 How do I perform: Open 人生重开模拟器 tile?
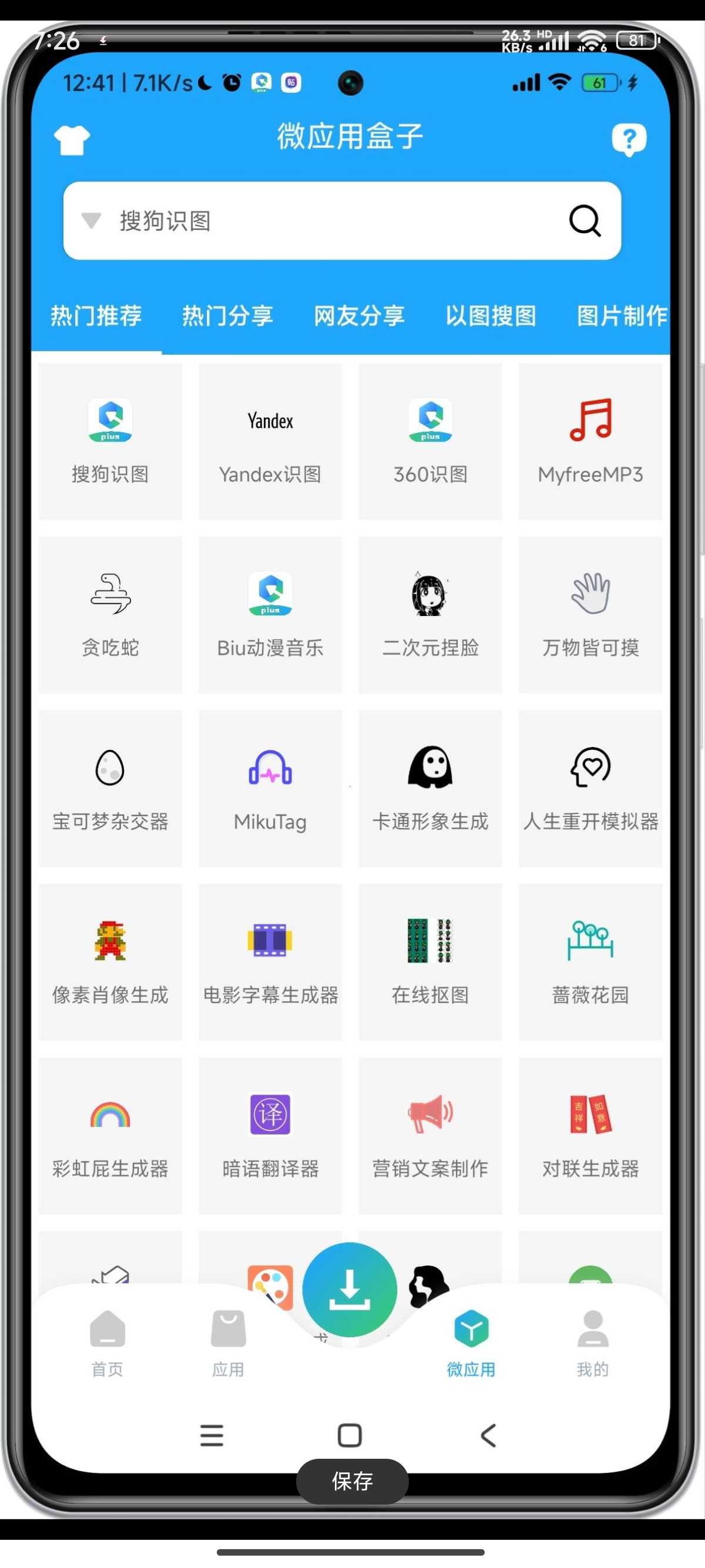589,789
